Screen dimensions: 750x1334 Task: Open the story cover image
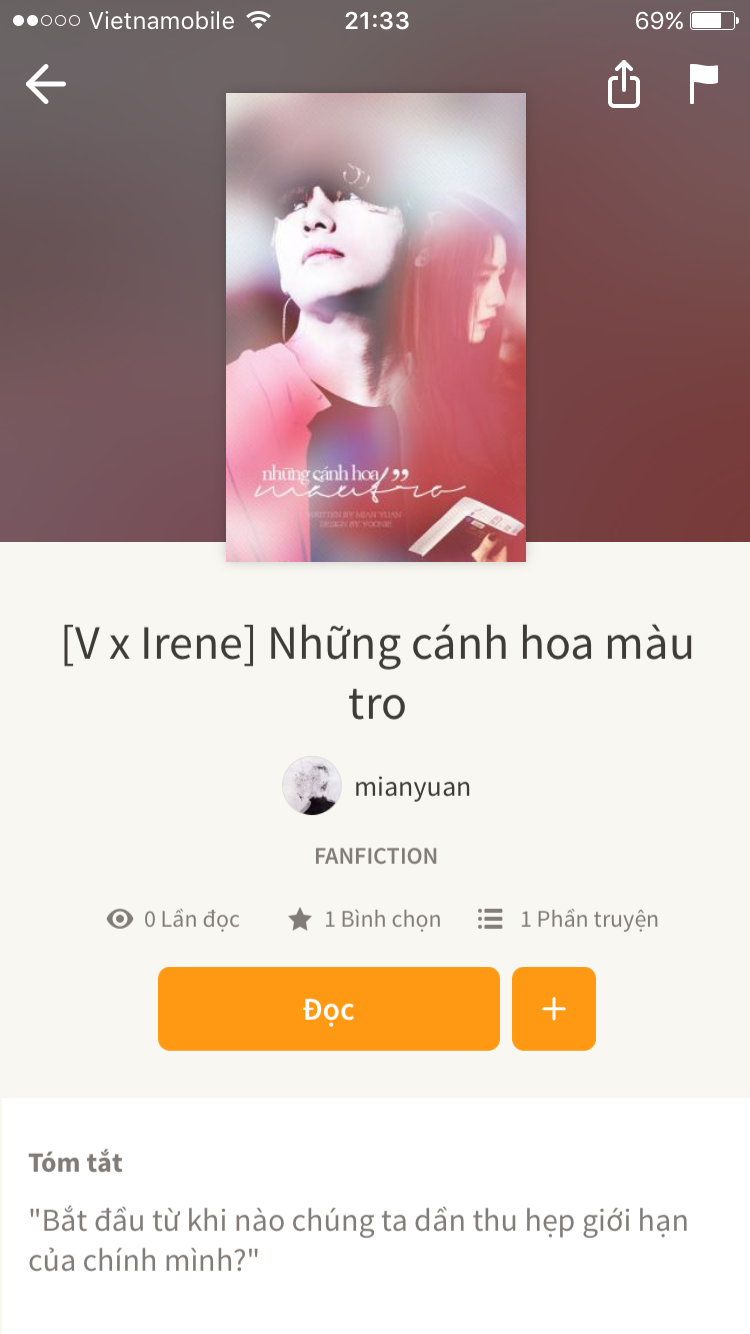pos(375,327)
